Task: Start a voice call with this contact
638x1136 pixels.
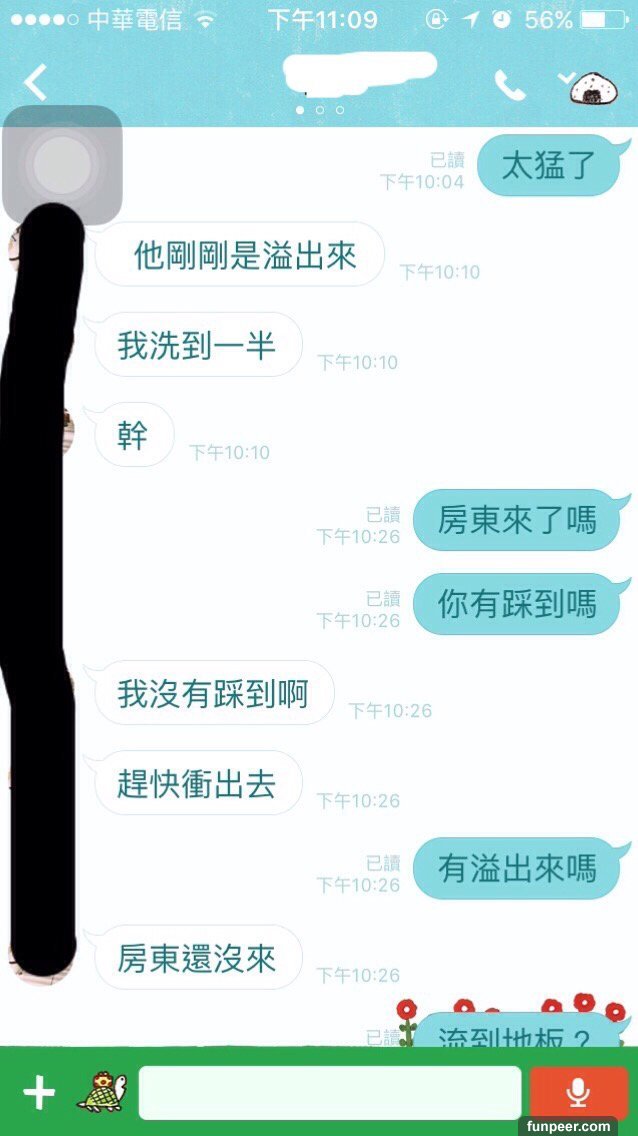Action: tap(509, 86)
